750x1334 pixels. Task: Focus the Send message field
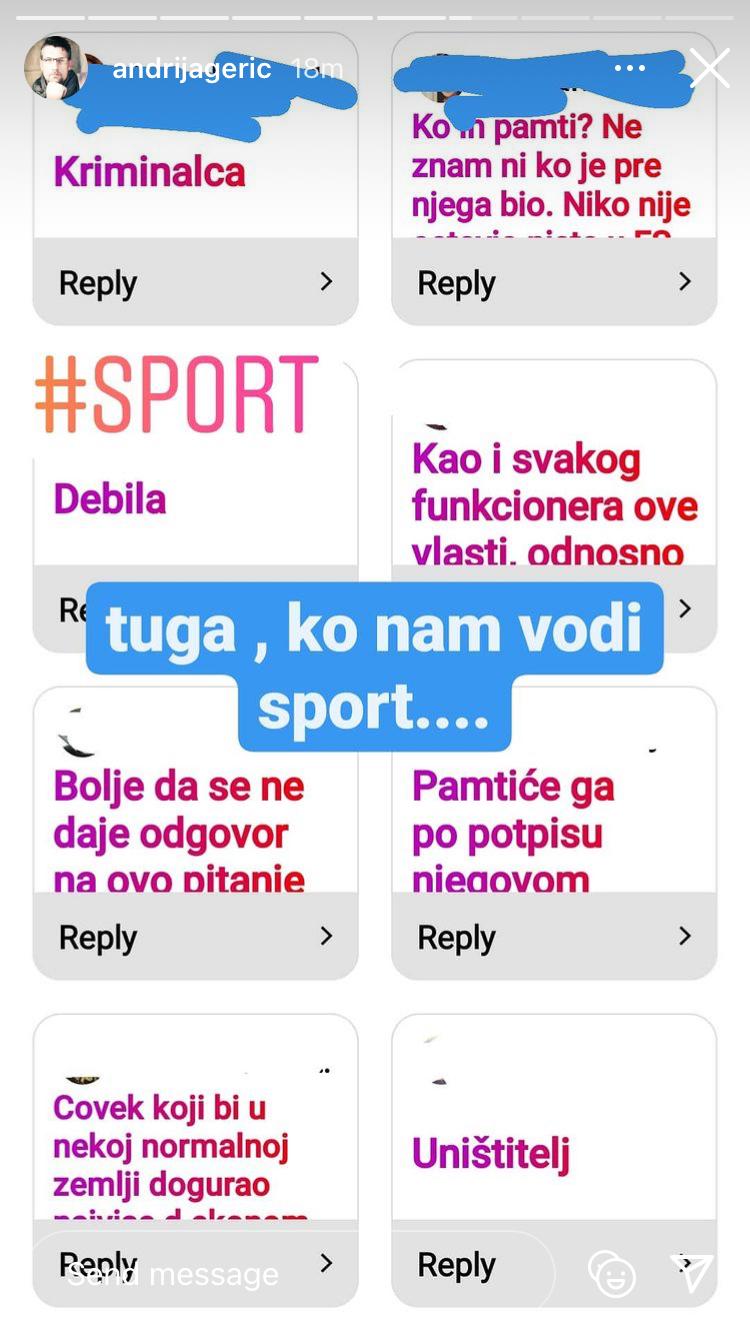point(290,1274)
